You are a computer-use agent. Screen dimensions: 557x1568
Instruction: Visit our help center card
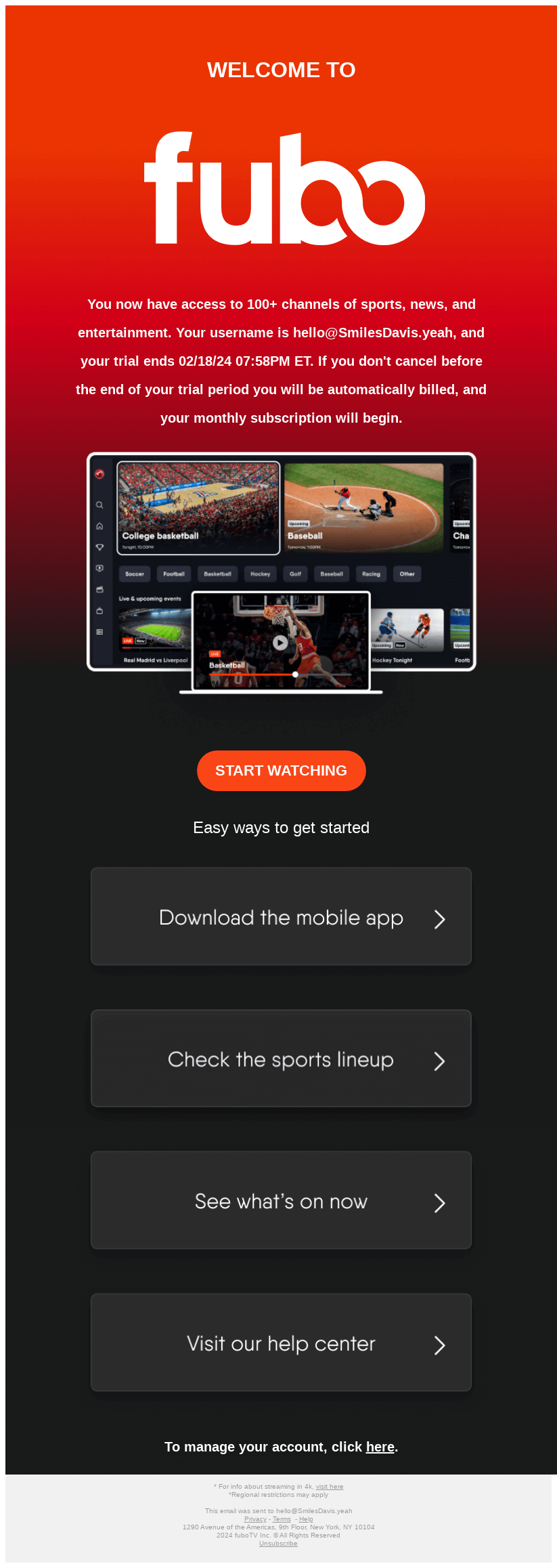(x=281, y=1343)
